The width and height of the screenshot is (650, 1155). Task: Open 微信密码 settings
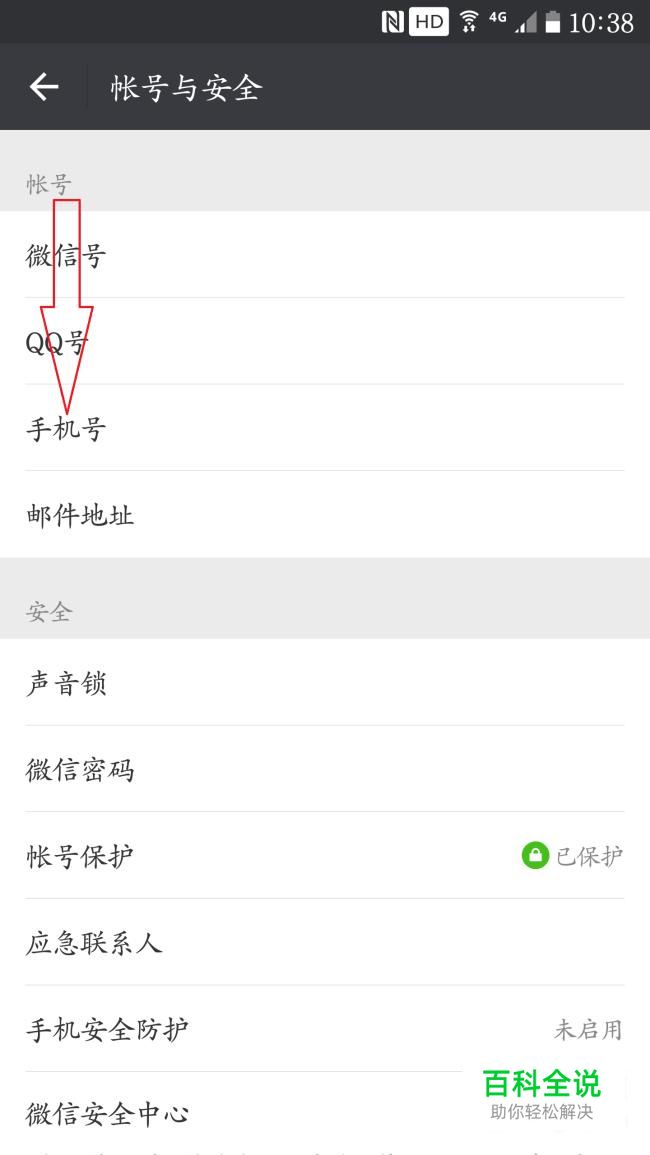(325, 769)
